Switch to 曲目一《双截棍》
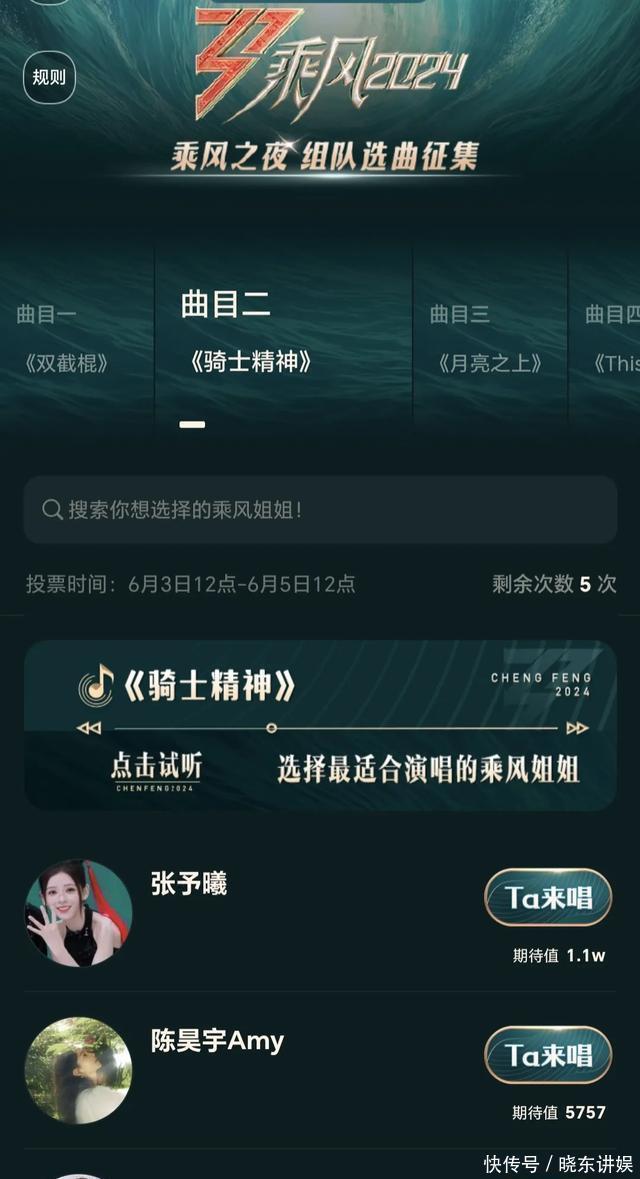 (66, 339)
